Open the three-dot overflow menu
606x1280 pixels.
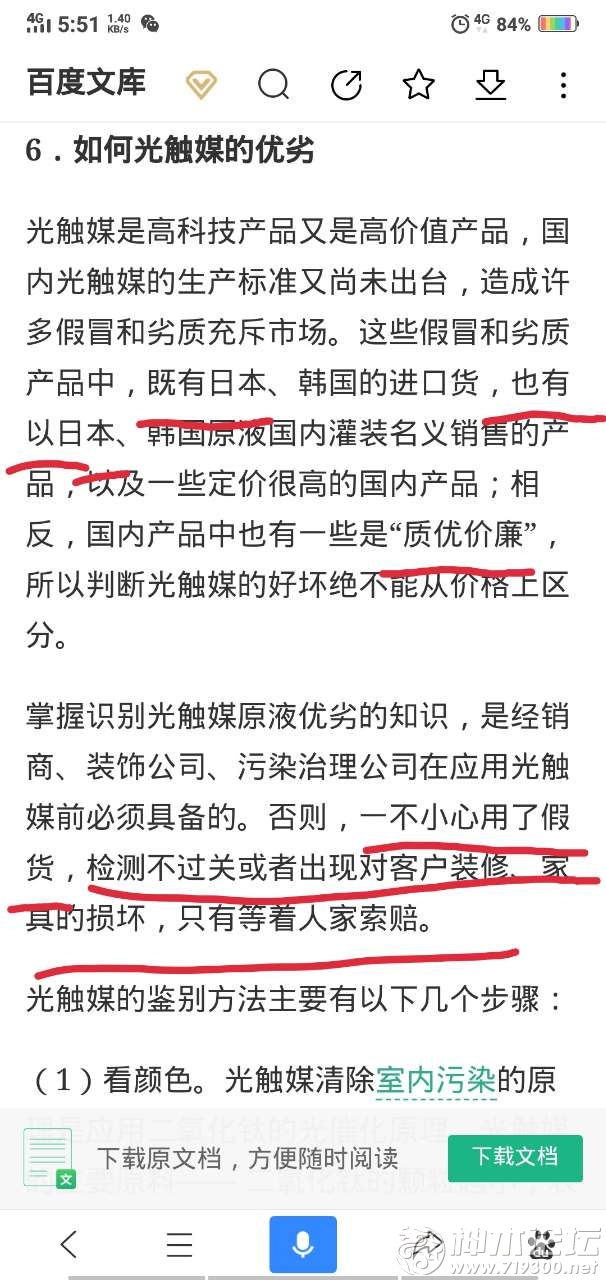563,85
